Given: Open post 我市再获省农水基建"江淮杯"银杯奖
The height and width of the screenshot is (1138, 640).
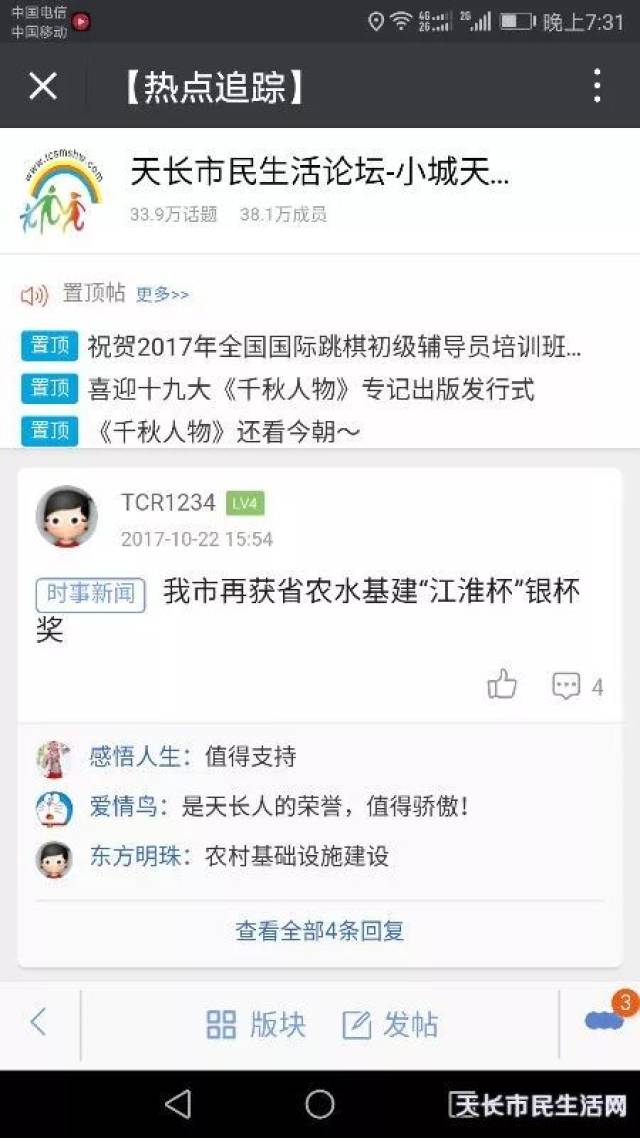Looking at the screenshot, I should point(370,592).
